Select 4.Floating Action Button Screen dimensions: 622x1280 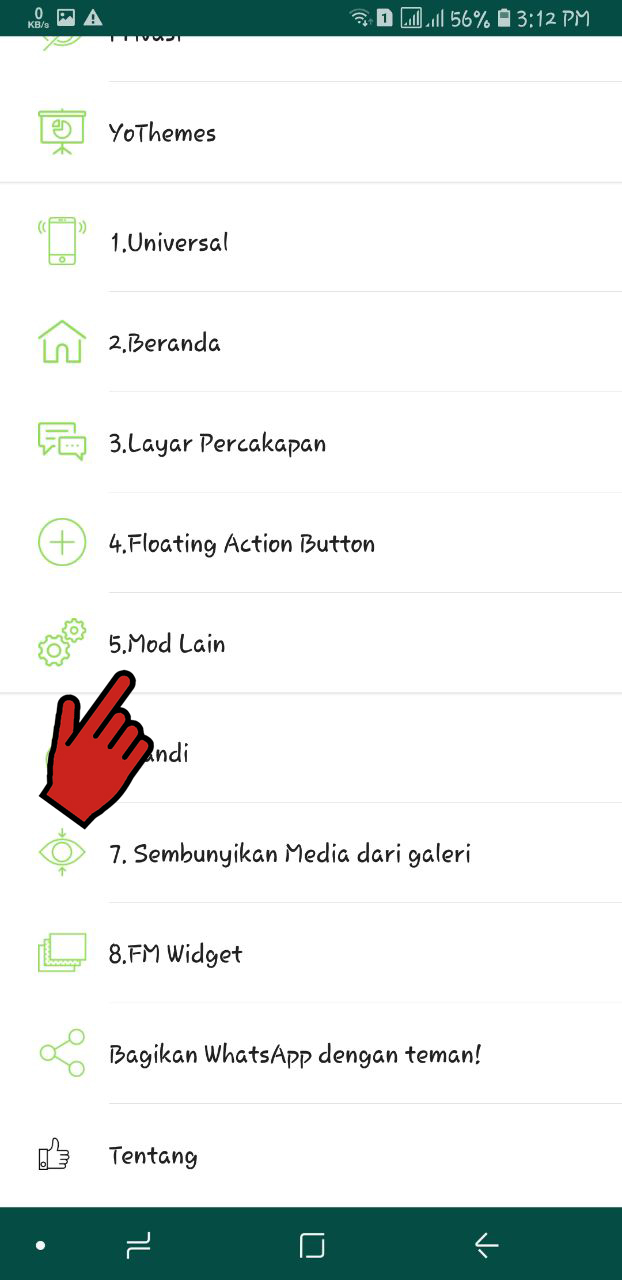pyautogui.click(x=311, y=543)
